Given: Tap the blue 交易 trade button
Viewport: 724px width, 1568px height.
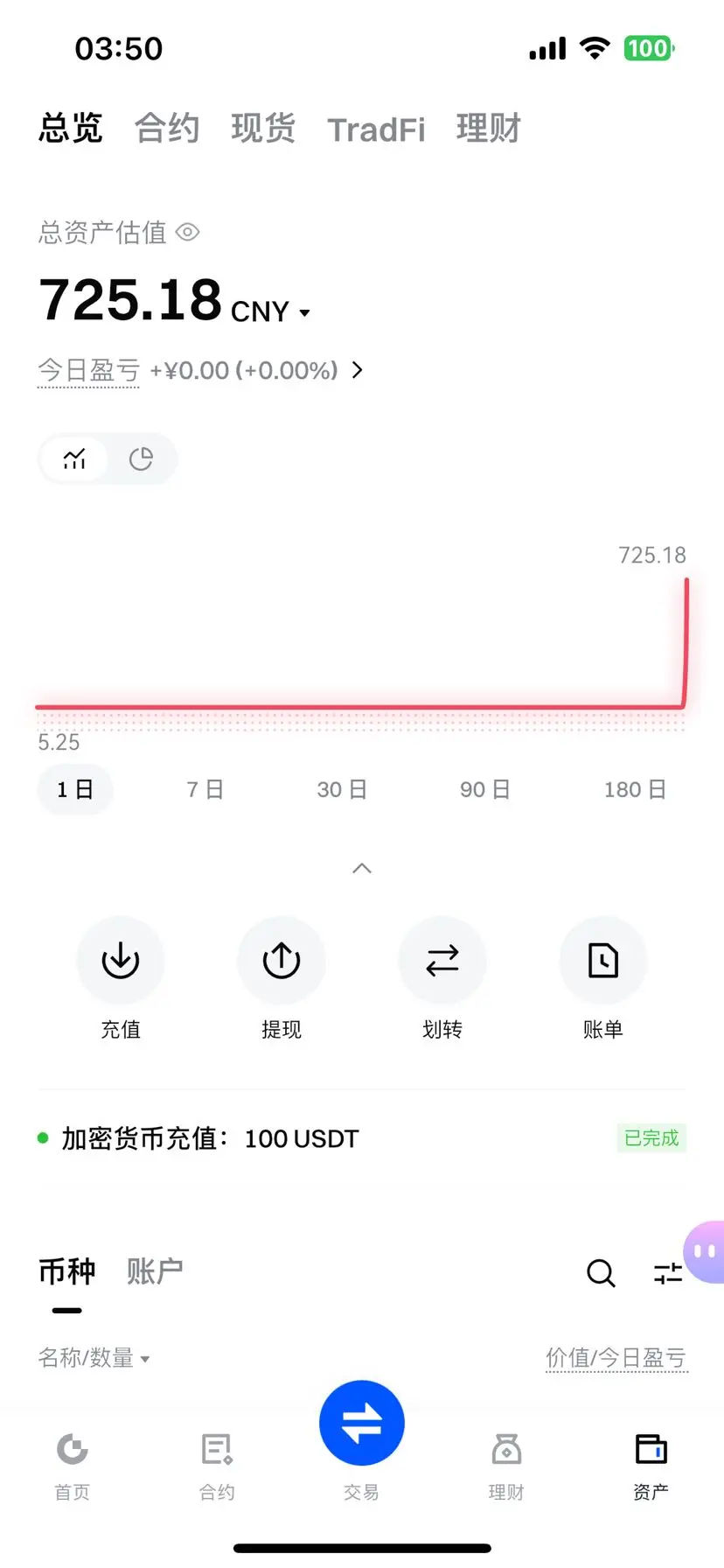Looking at the screenshot, I should click(362, 1423).
